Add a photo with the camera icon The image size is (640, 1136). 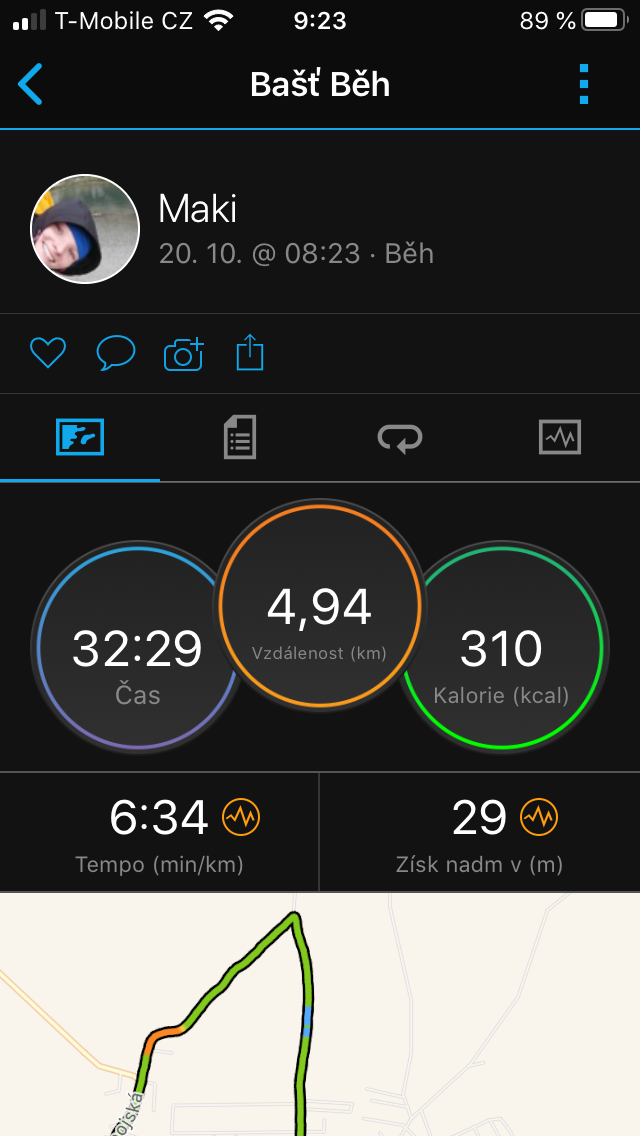tap(183, 354)
